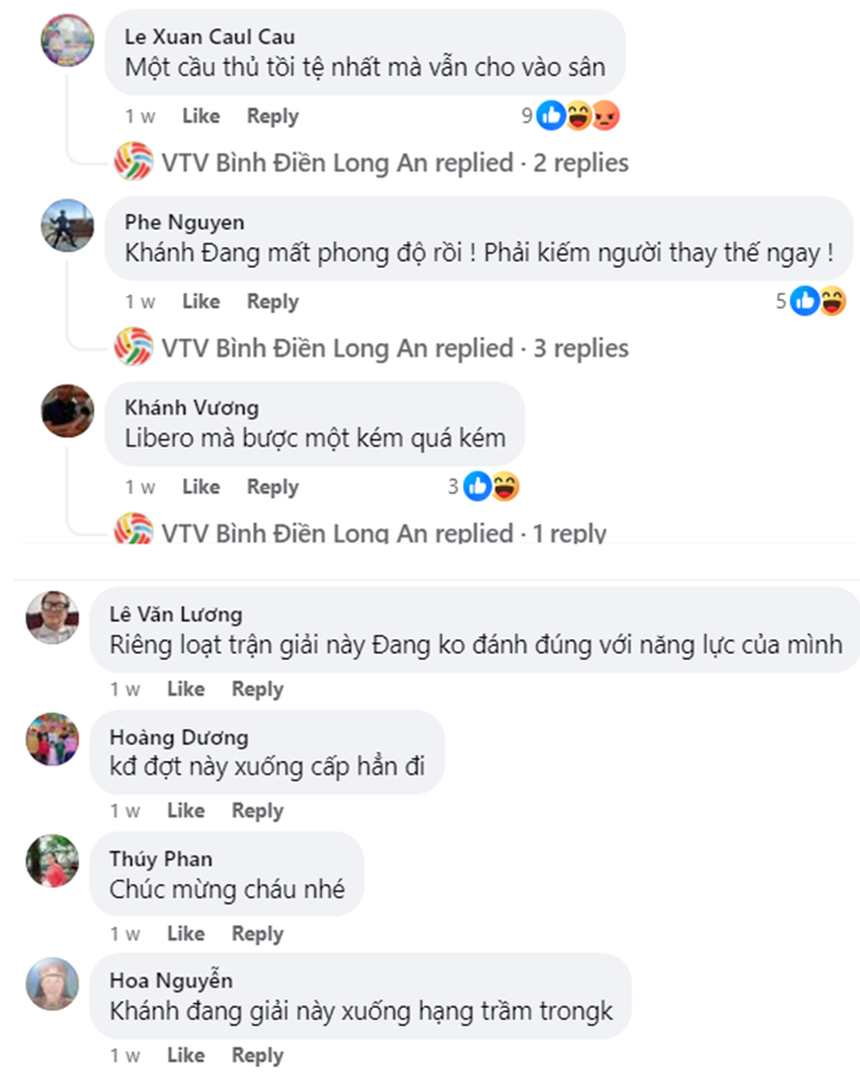Like Lê Văn Lương's comment about Đang
Viewport: 860px width, 1073px height.
pos(186,688)
